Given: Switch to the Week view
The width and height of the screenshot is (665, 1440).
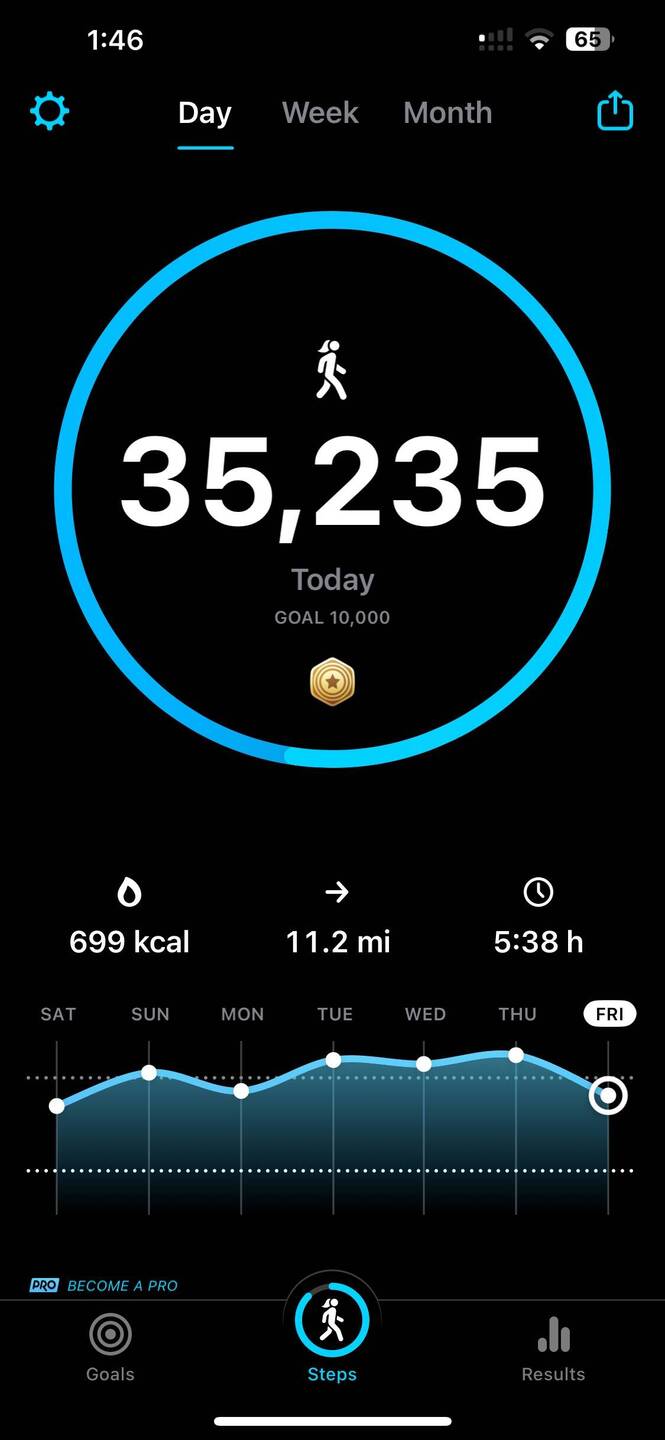Looking at the screenshot, I should point(320,113).
